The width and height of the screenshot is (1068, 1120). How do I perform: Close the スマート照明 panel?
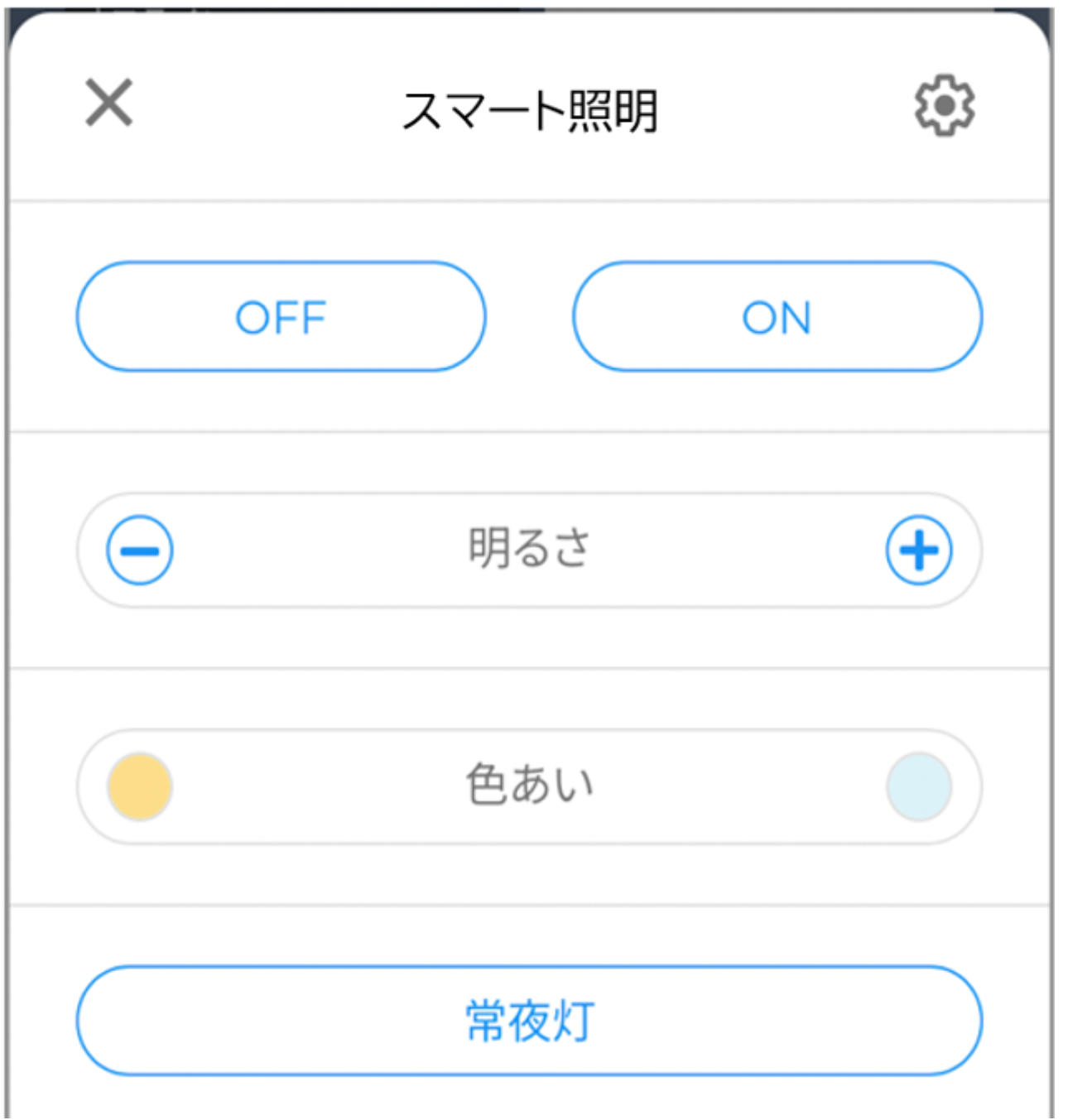[x=109, y=103]
